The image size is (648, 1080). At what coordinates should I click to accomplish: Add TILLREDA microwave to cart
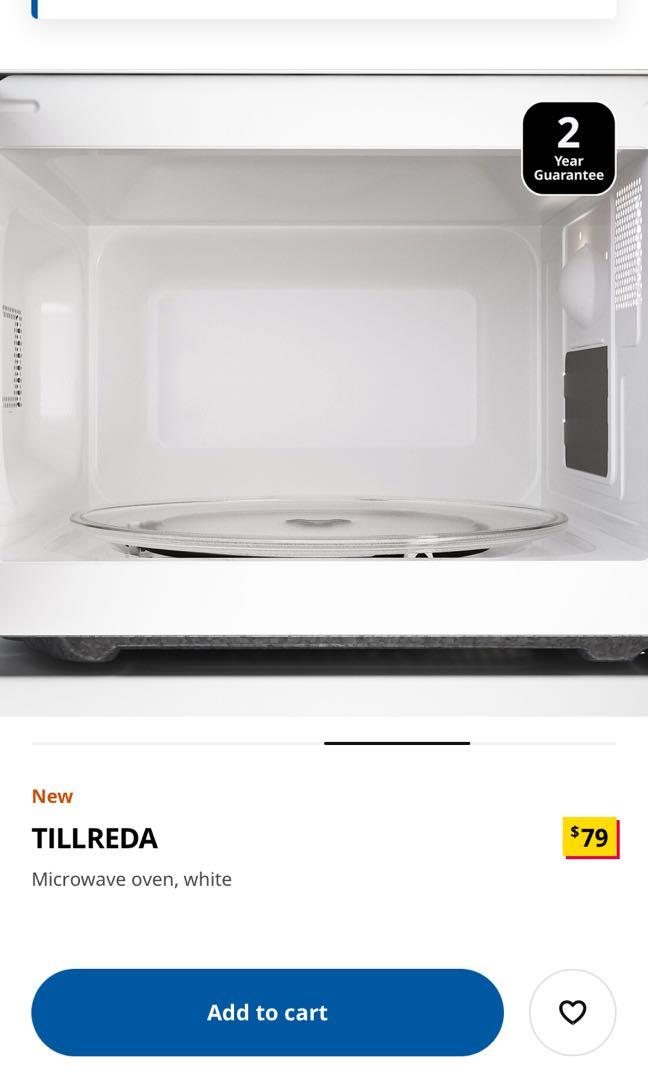[267, 1012]
